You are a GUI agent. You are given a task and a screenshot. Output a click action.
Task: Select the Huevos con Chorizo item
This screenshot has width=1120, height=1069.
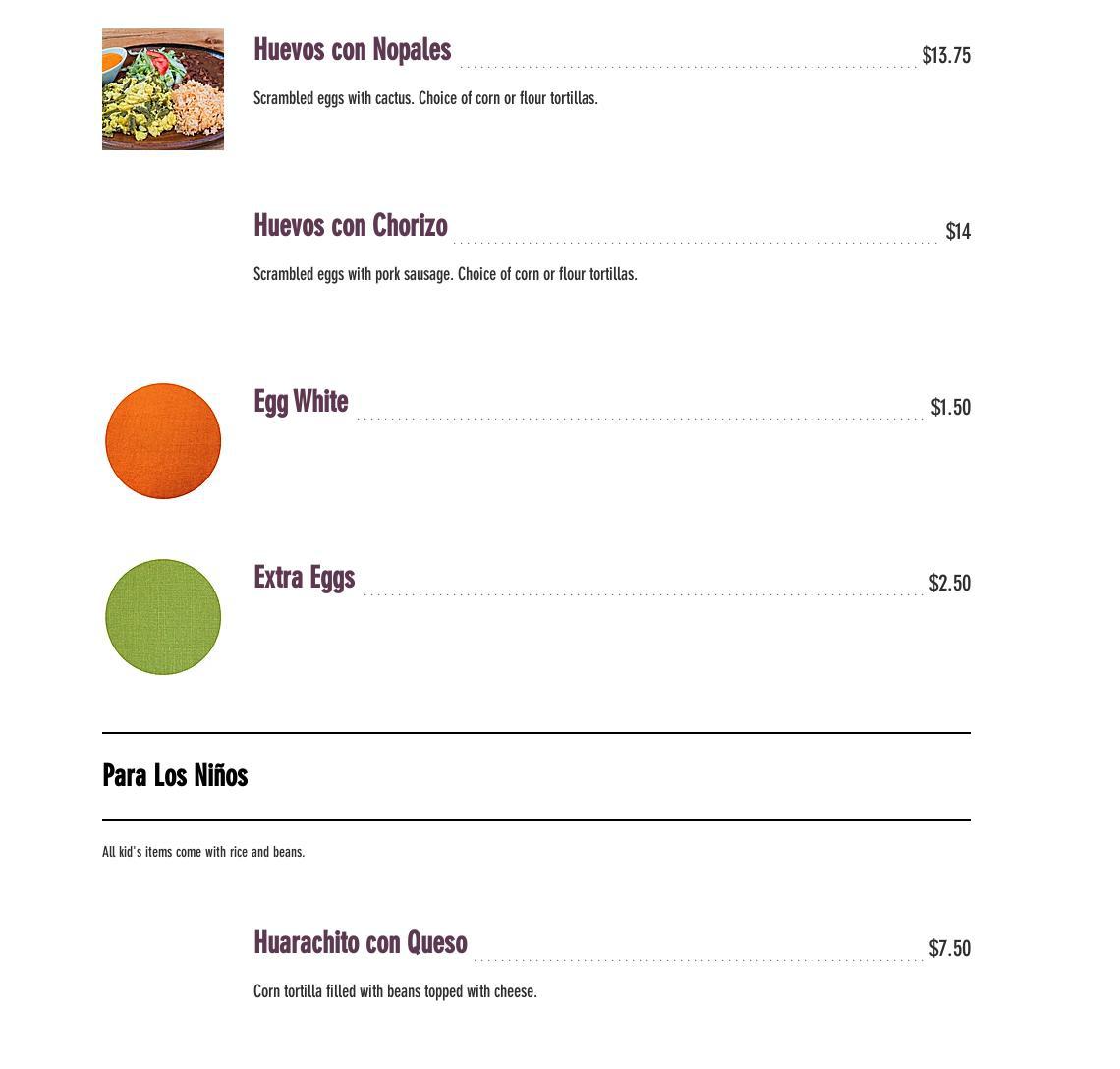pos(350,226)
